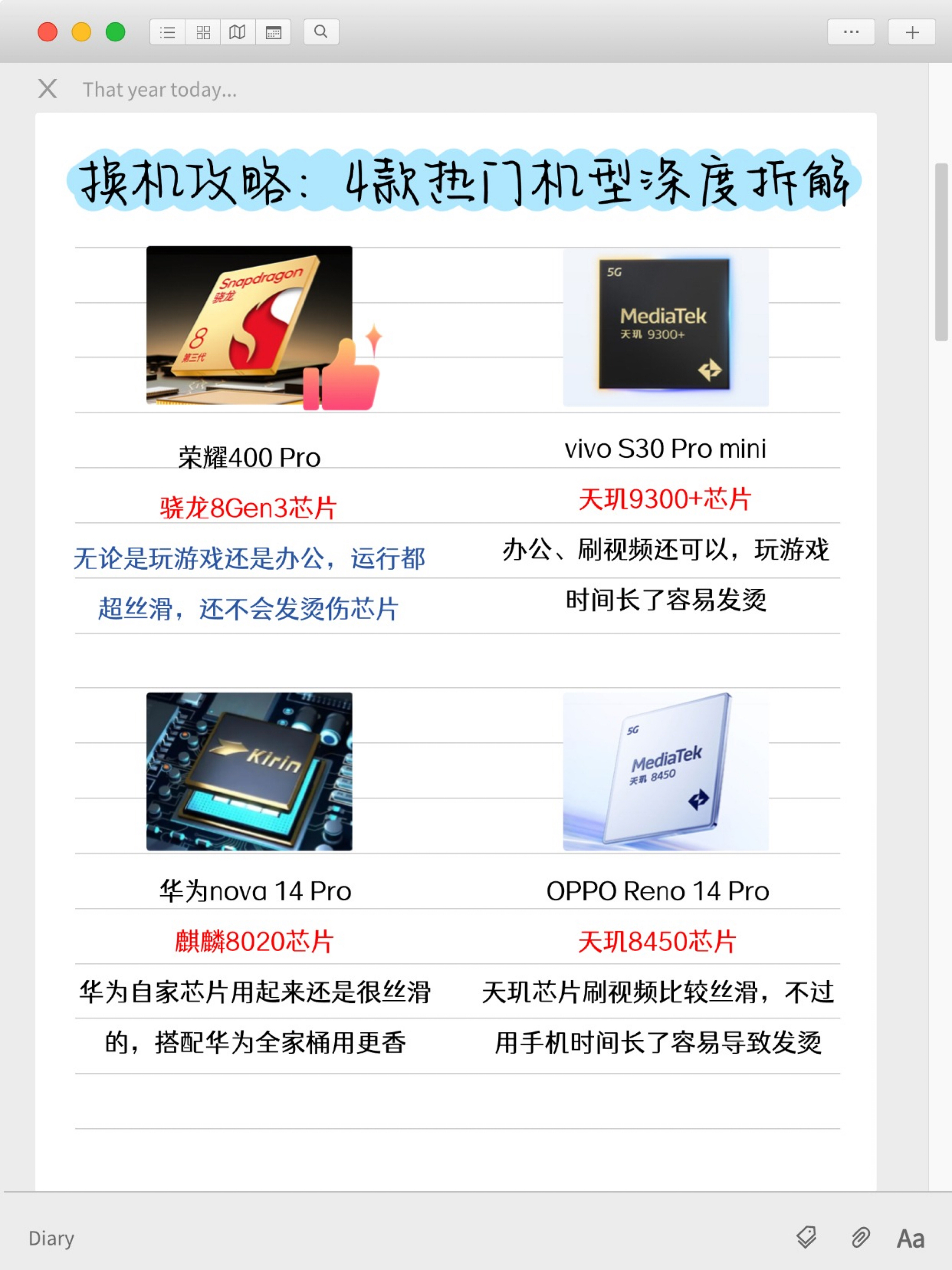Open the map view
Image resolution: width=952 pixels, height=1270 pixels.
click(x=237, y=32)
